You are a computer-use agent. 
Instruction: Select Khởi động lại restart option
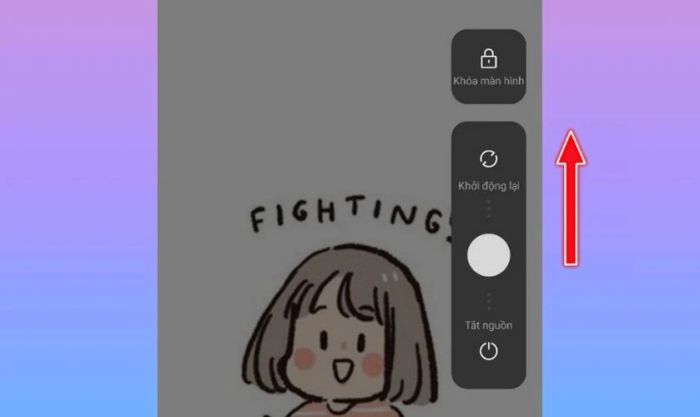[489, 166]
